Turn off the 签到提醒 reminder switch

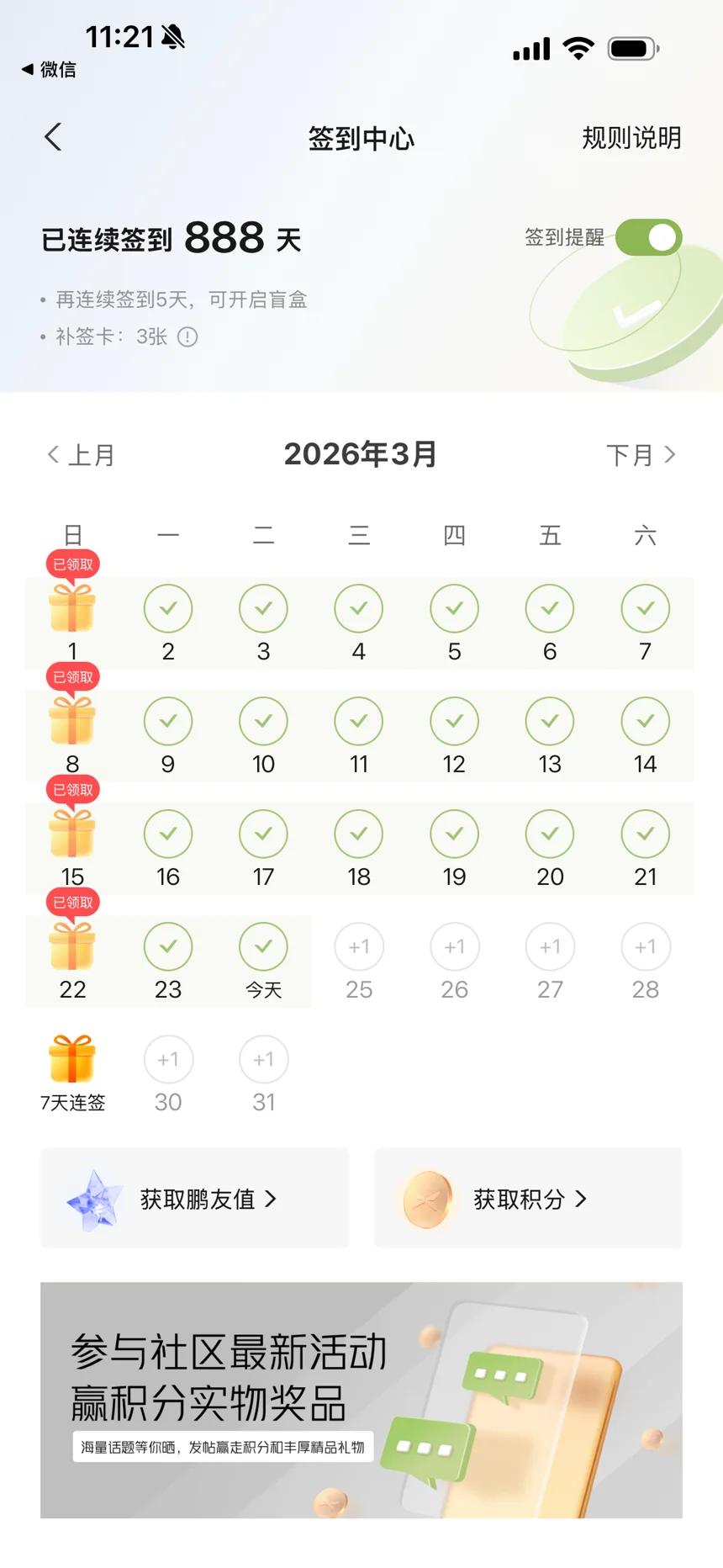pyautogui.click(x=648, y=238)
